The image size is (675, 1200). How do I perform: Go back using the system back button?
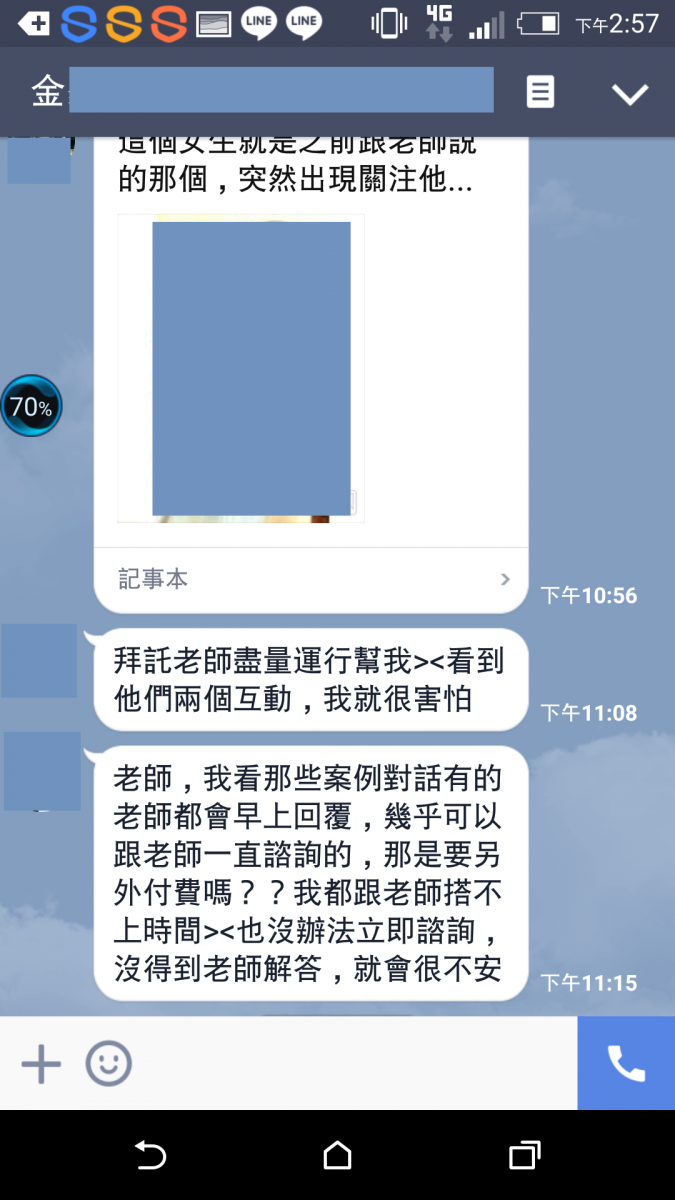pyautogui.click(x=150, y=1155)
